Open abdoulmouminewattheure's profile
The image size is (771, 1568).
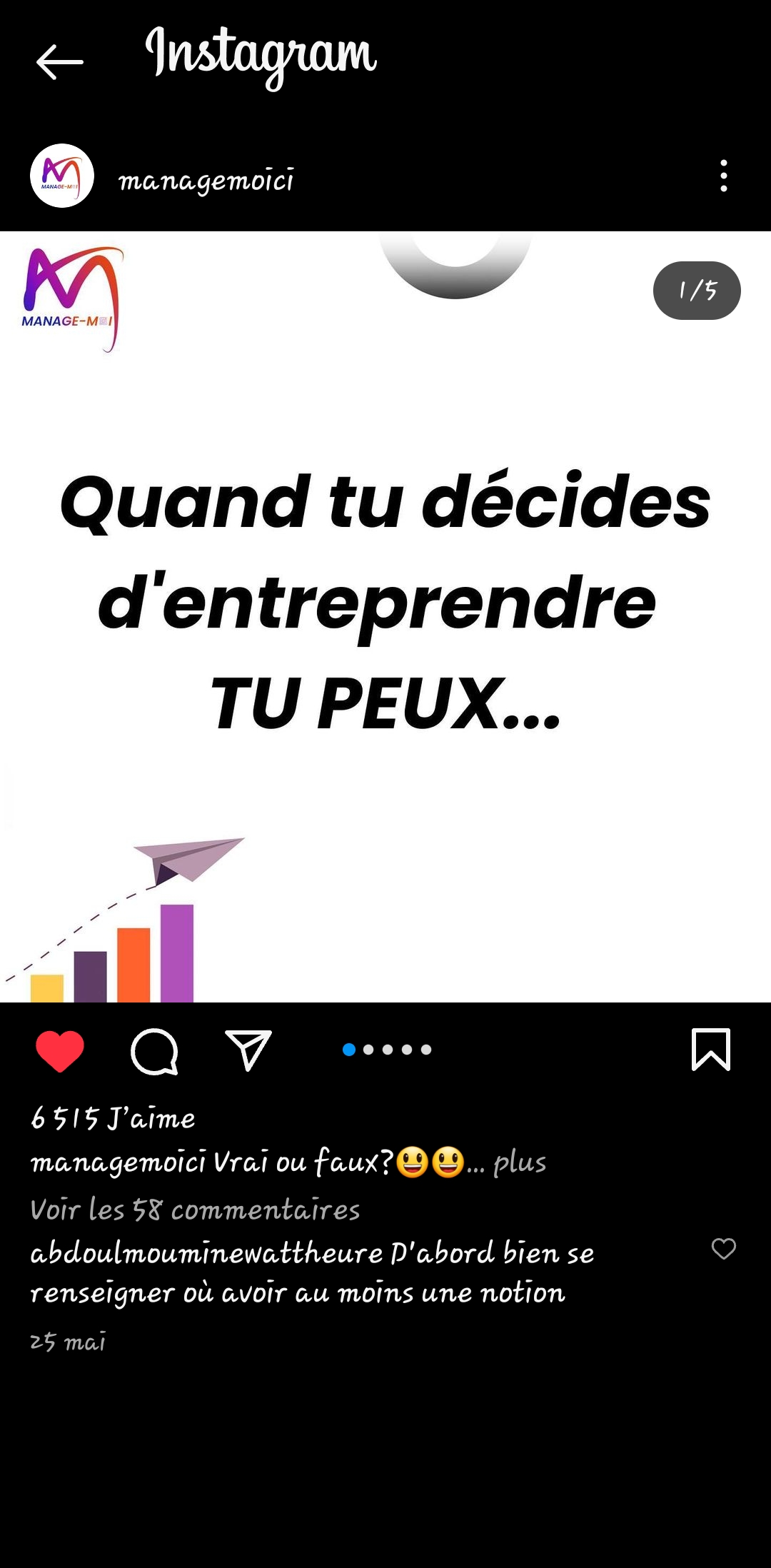[x=206, y=1253]
